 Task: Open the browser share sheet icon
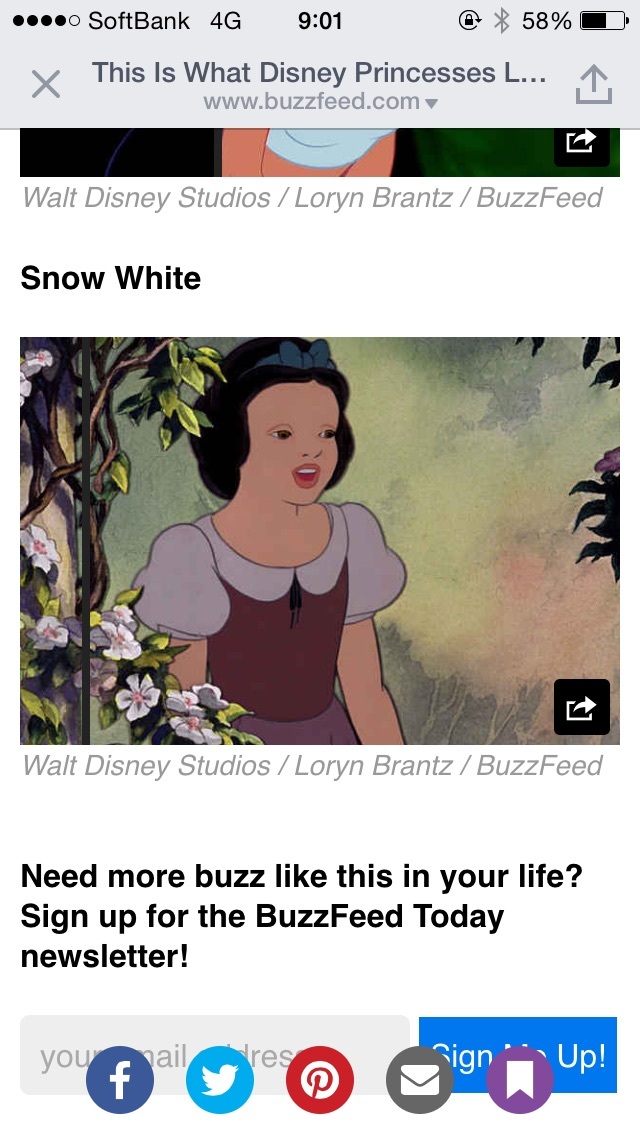pos(593,85)
